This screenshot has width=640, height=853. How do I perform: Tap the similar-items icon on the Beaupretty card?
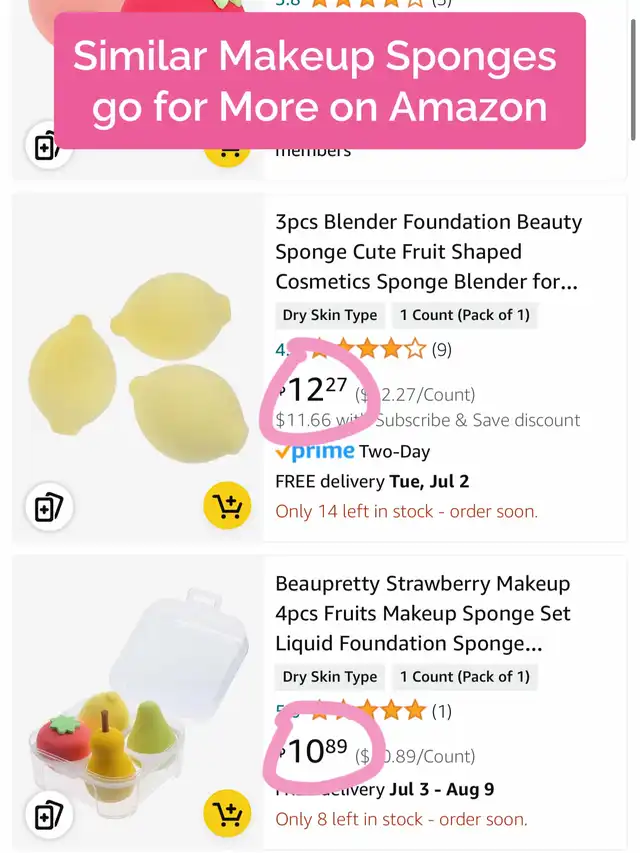[x=48, y=815]
